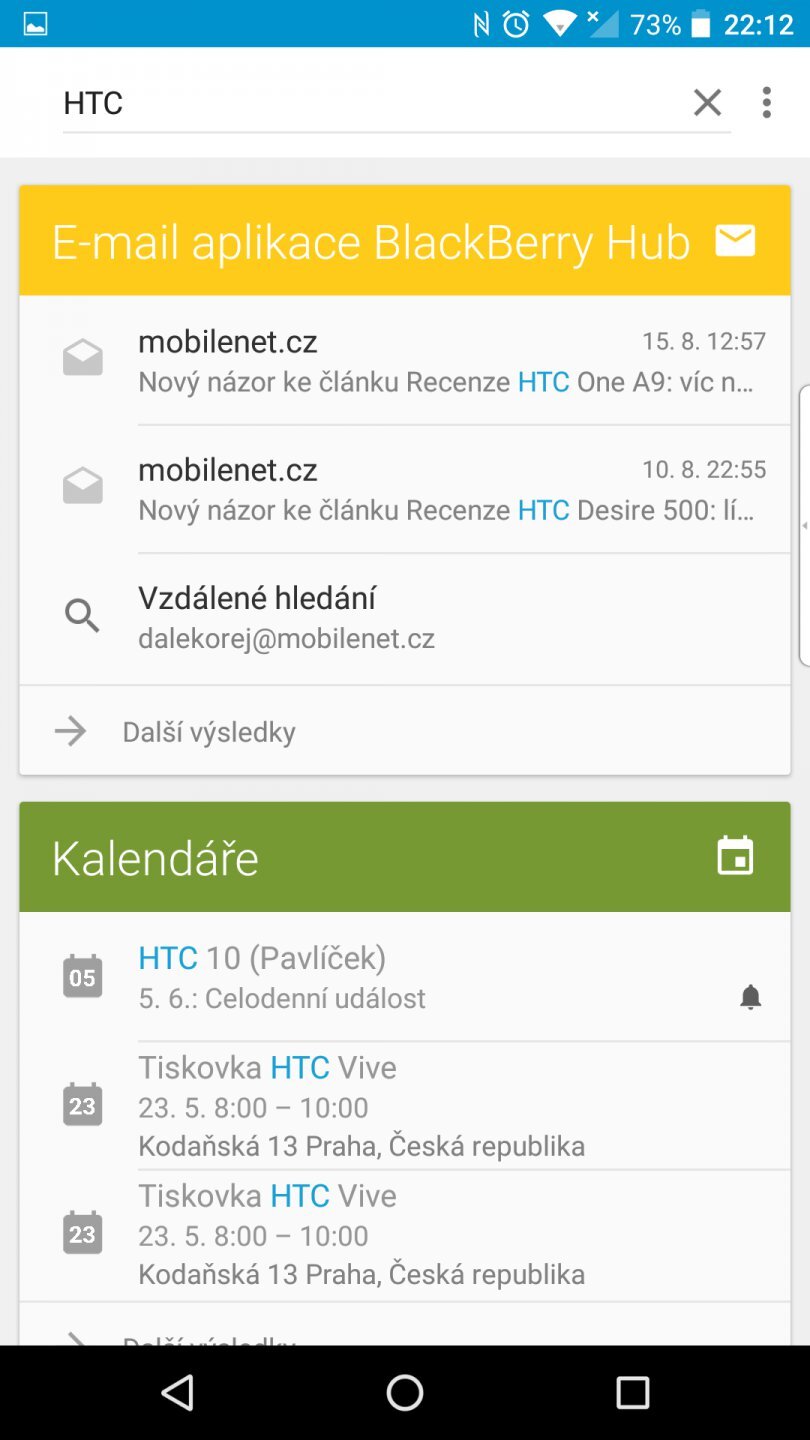The height and width of the screenshot is (1440, 810).
Task: Open the Kalendáře section header
Action: pos(155,858)
